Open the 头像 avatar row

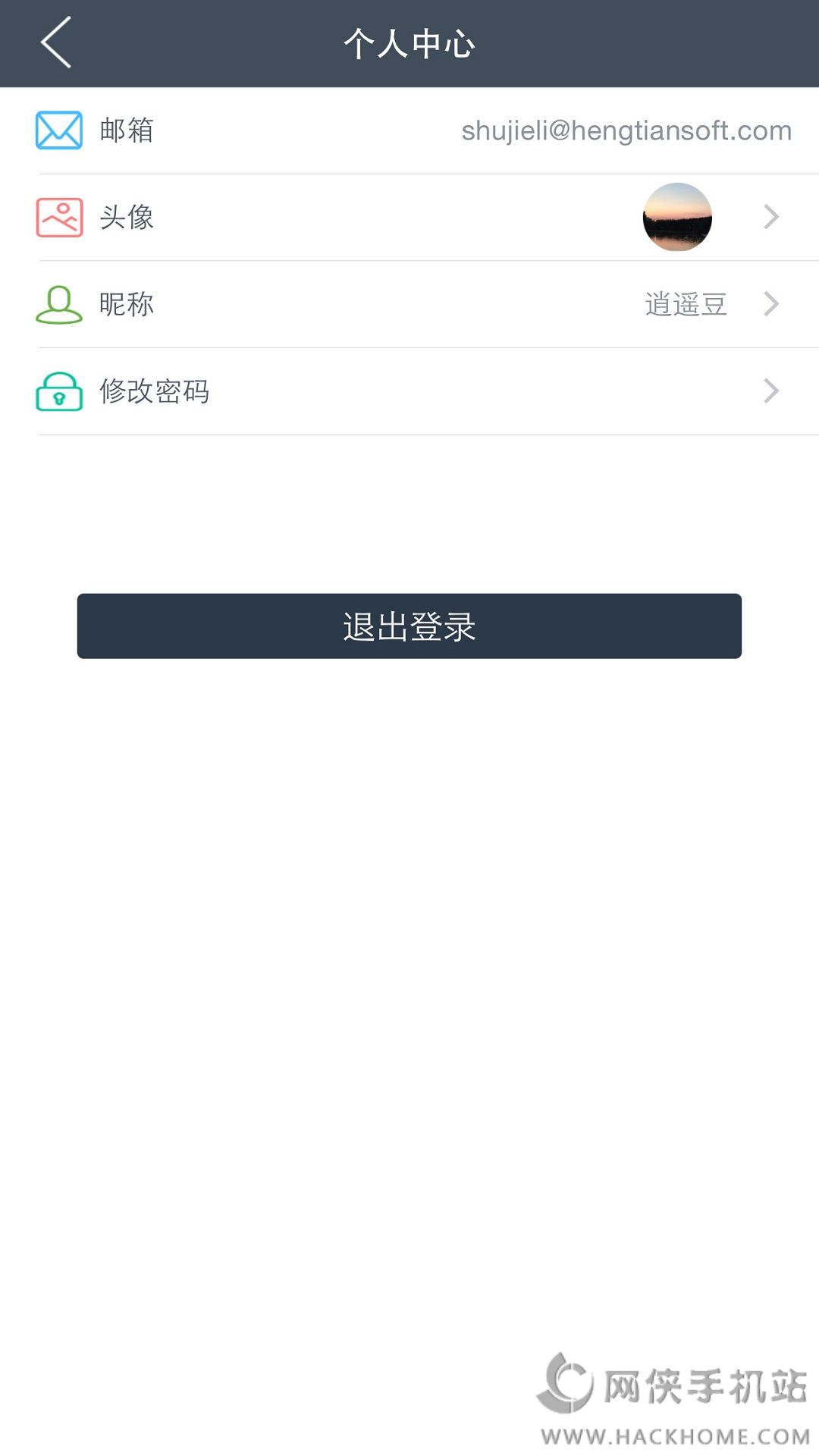[x=409, y=218]
